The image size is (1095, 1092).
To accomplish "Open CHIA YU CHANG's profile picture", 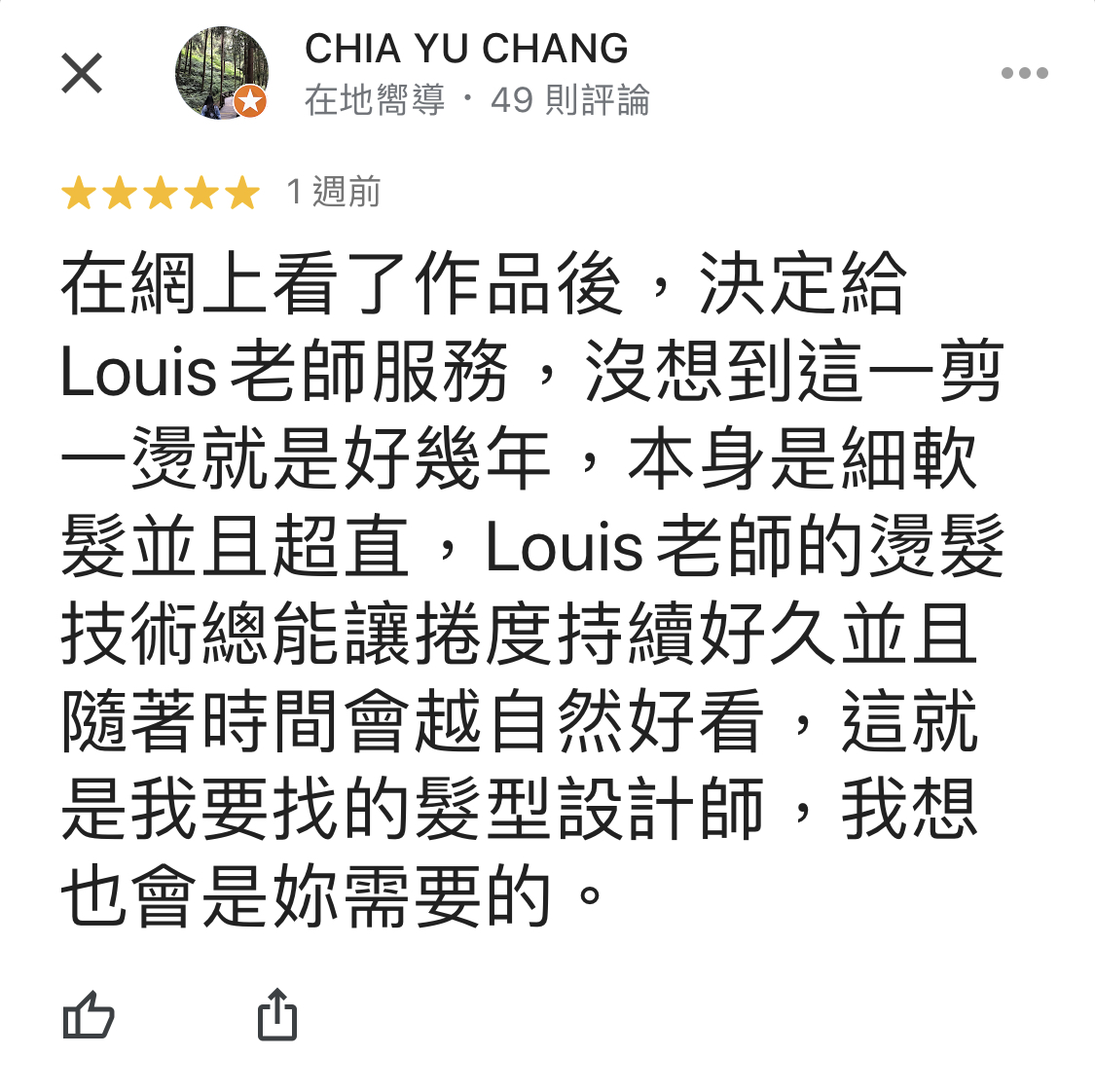I will [x=222, y=73].
